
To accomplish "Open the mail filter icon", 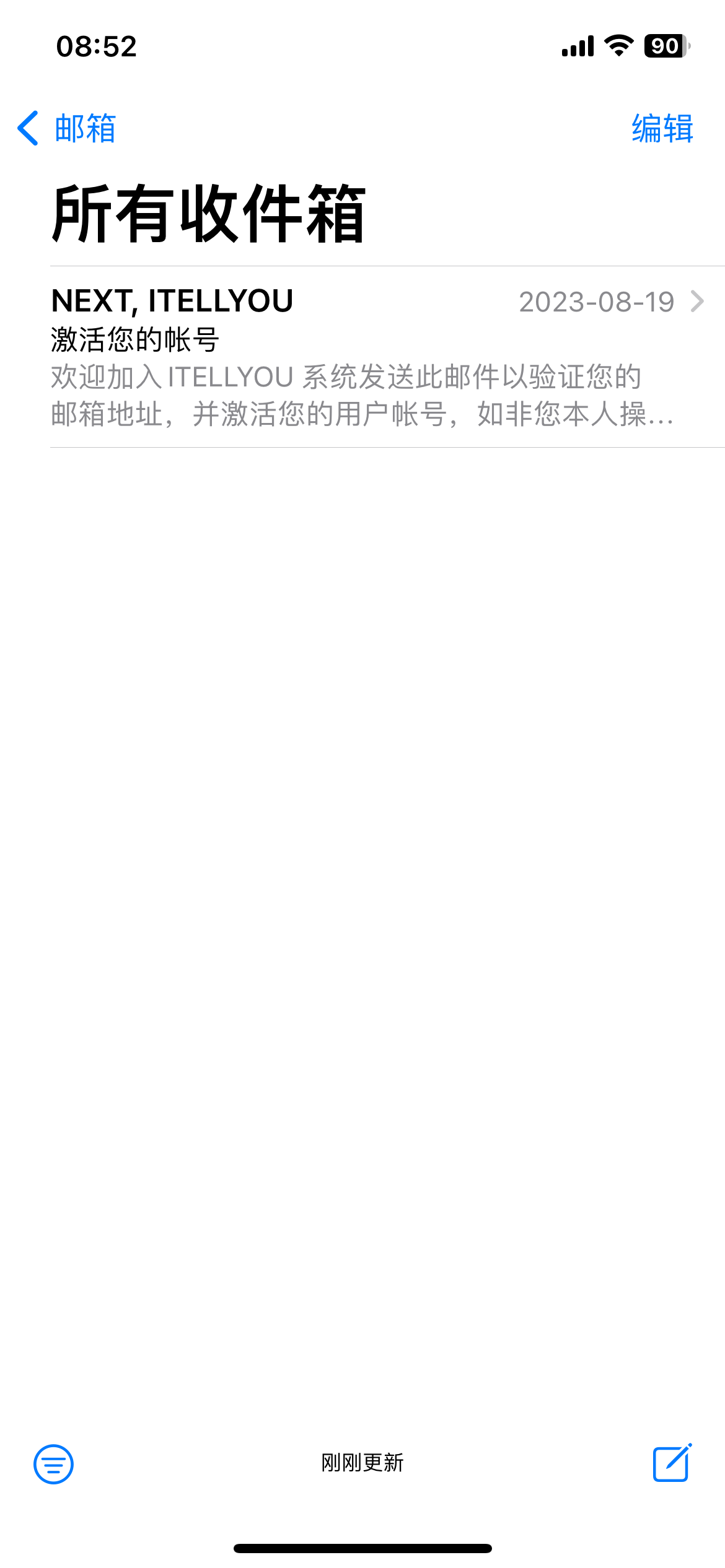I will [54, 1464].
